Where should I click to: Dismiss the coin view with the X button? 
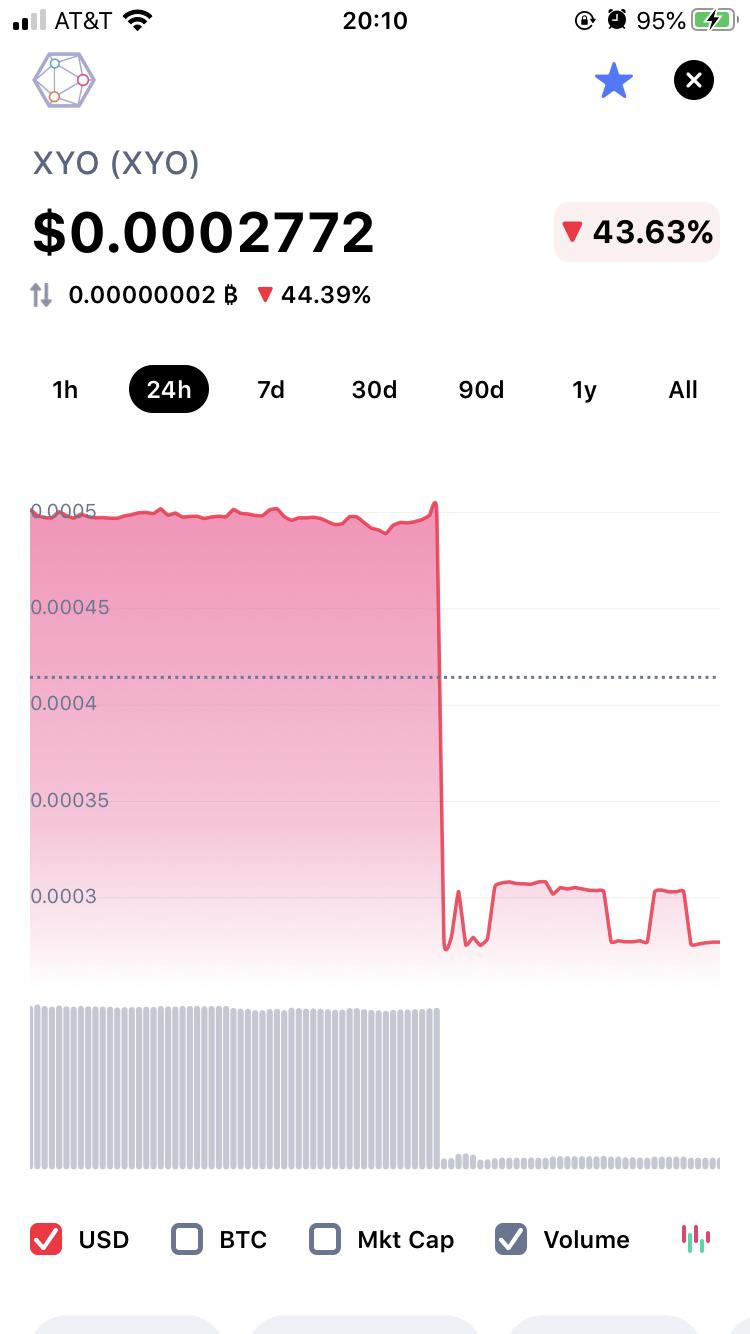coord(694,80)
